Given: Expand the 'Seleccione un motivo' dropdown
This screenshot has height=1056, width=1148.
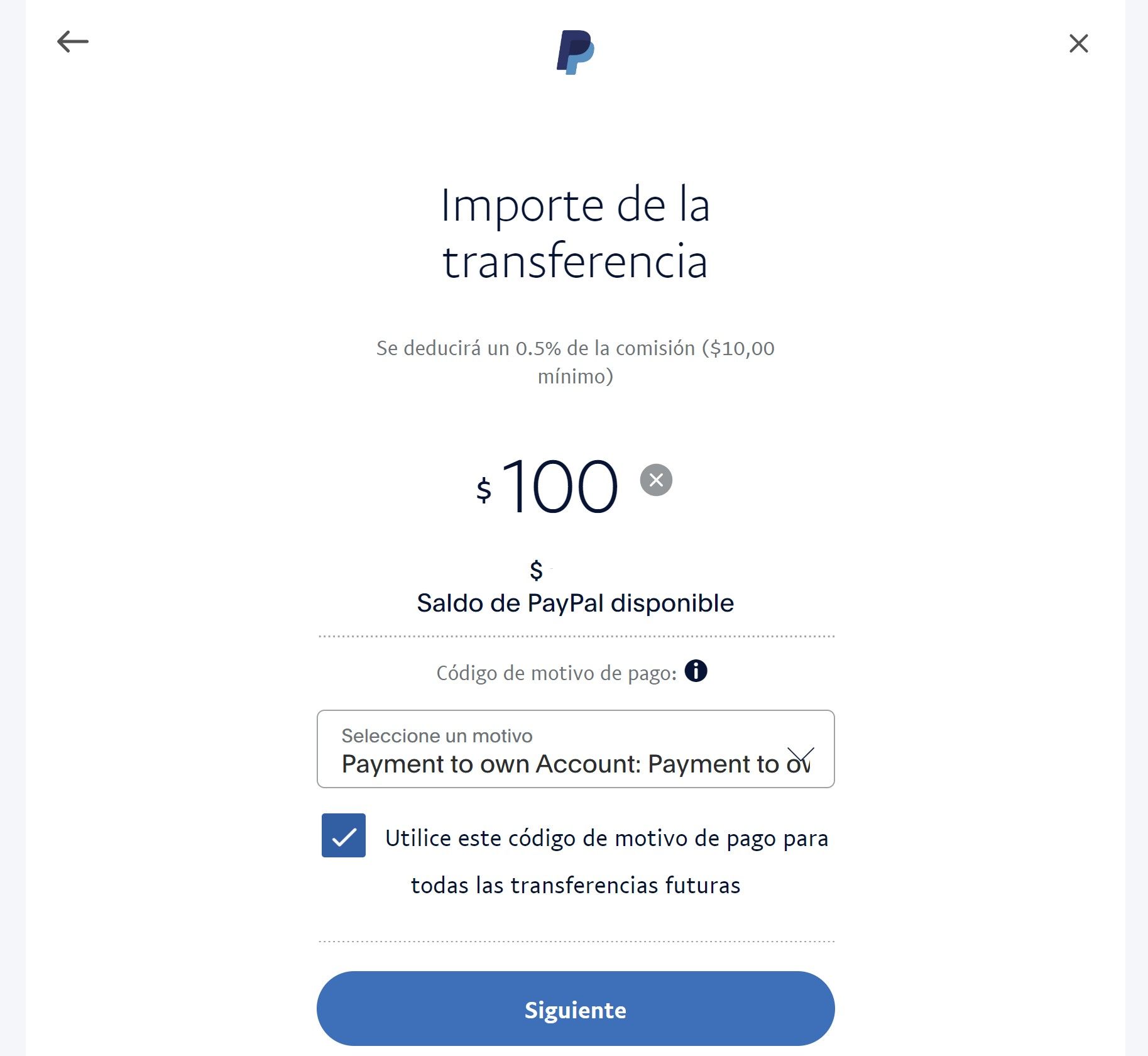Looking at the screenshot, I should tap(575, 749).
